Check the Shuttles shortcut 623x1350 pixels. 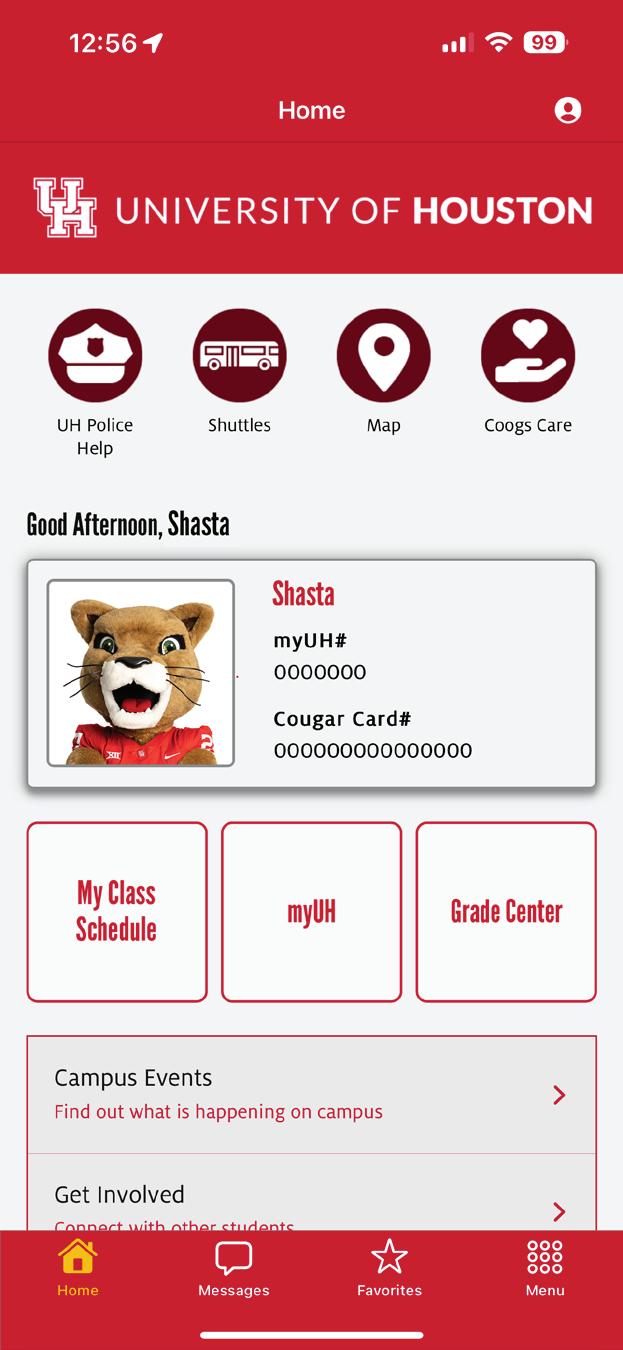239,356
